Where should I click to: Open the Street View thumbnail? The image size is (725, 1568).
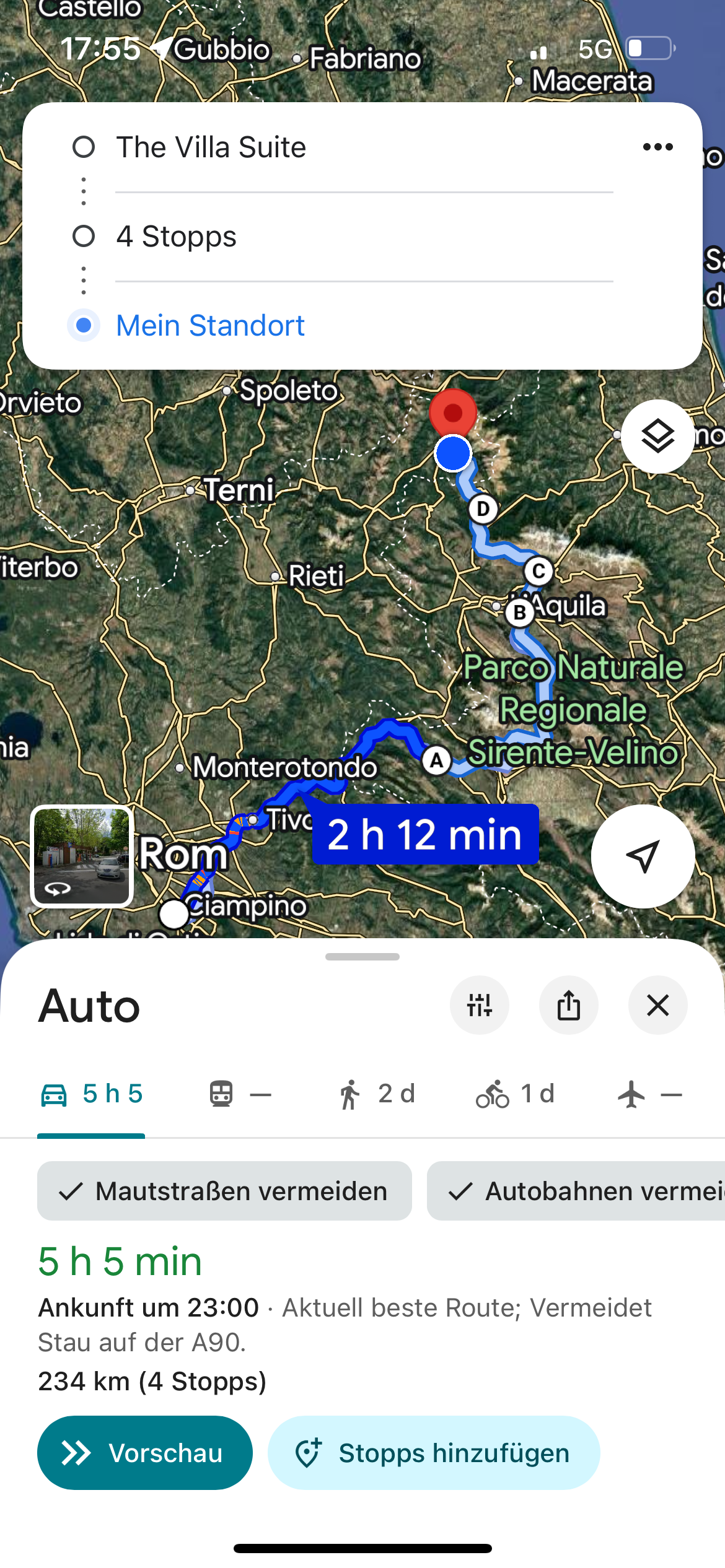[82, 856]
